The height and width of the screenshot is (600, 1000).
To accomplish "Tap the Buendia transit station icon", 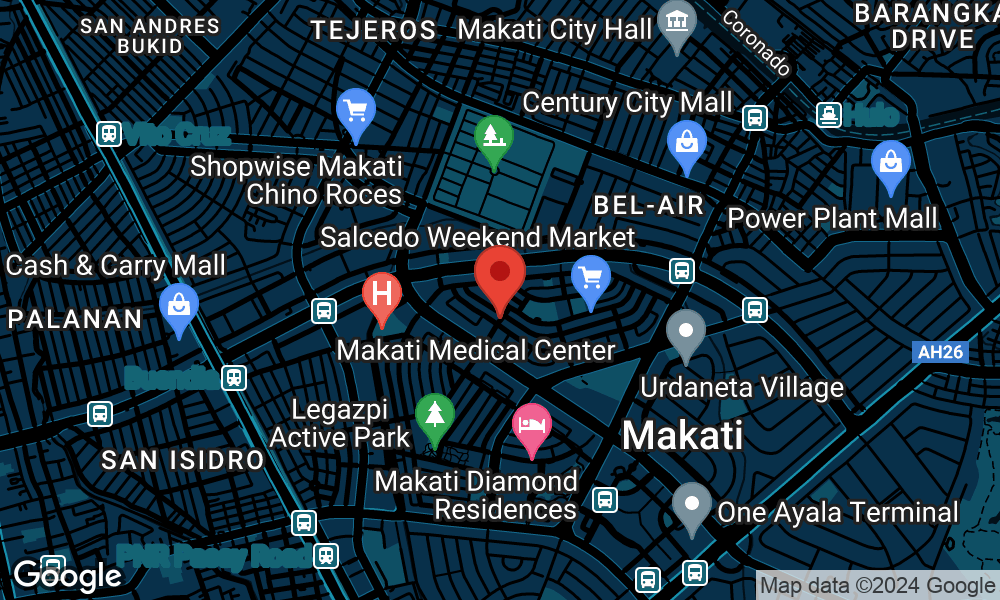I will pos(233,377).
